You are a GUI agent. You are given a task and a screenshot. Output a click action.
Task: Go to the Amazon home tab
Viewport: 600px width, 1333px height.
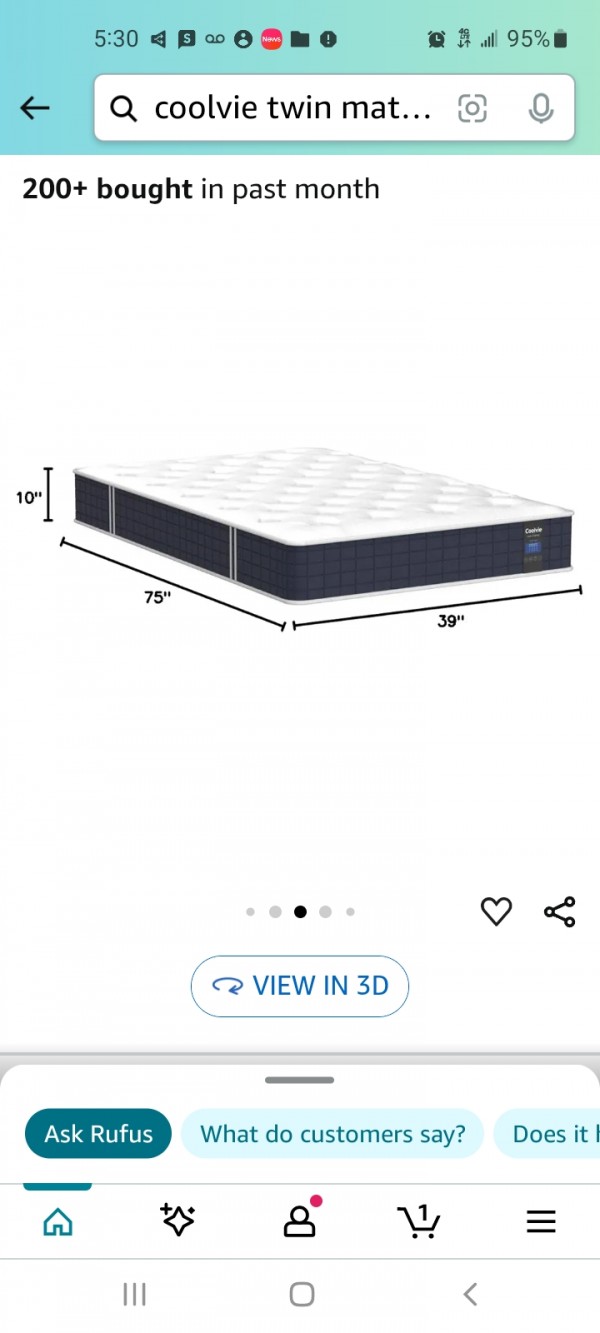[x=58, y=1221]
